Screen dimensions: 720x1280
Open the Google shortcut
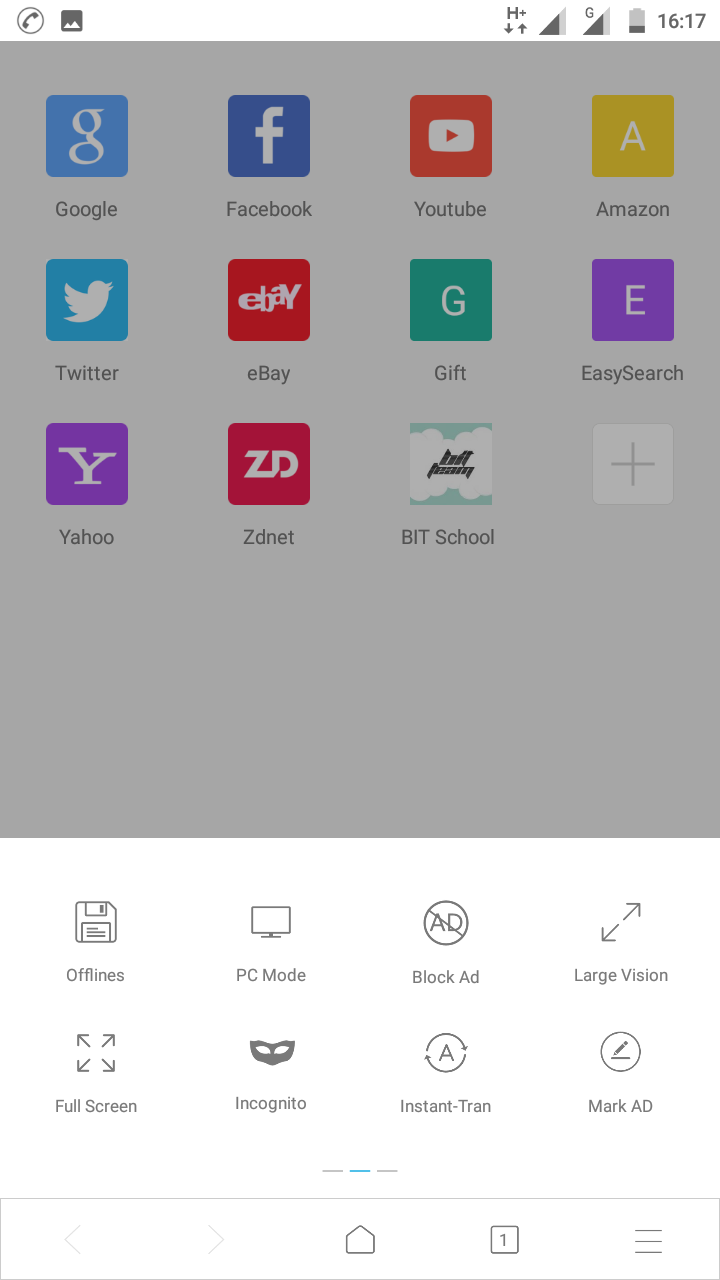87,157
